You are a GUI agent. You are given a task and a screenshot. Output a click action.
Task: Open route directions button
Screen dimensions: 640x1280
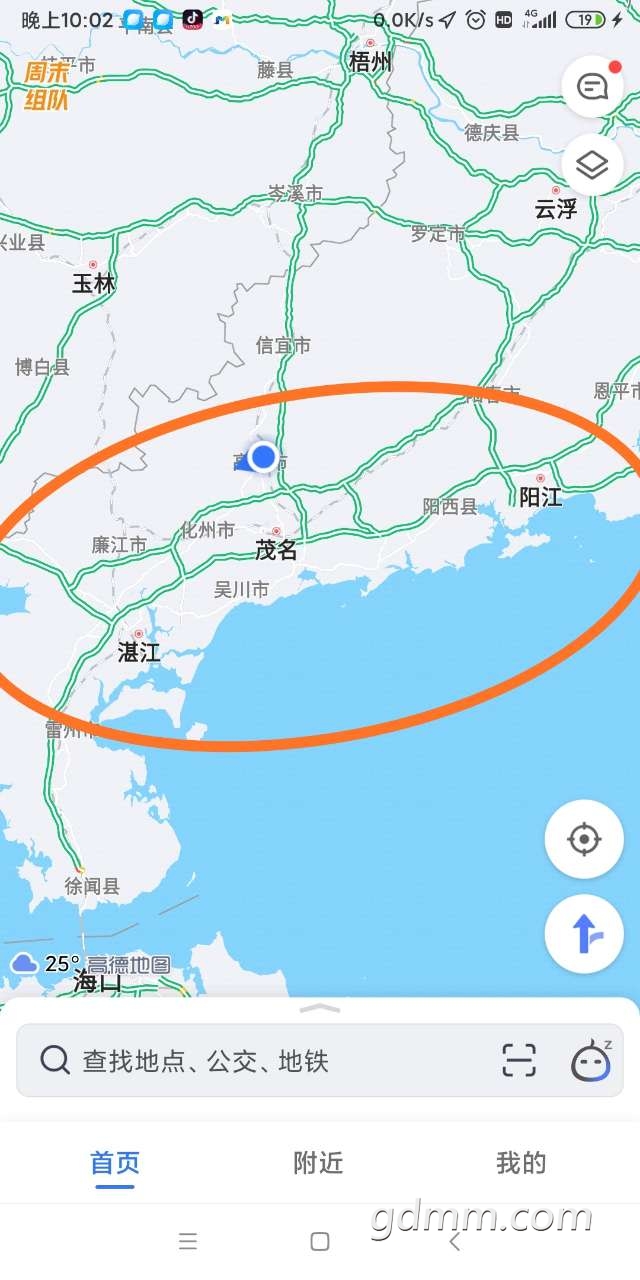point(584,935)
